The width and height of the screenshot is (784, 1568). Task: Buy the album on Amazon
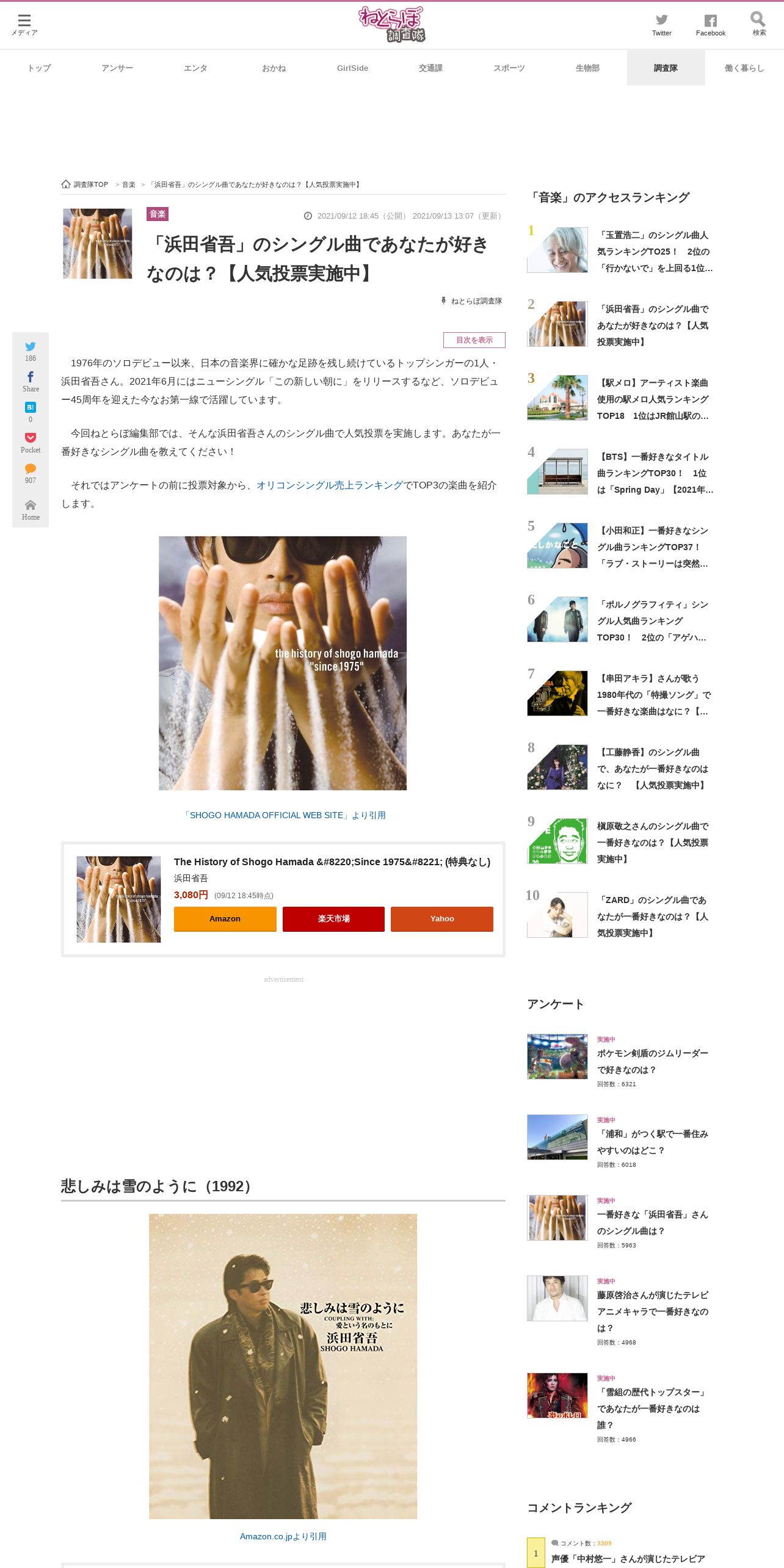tap(225, 918)
